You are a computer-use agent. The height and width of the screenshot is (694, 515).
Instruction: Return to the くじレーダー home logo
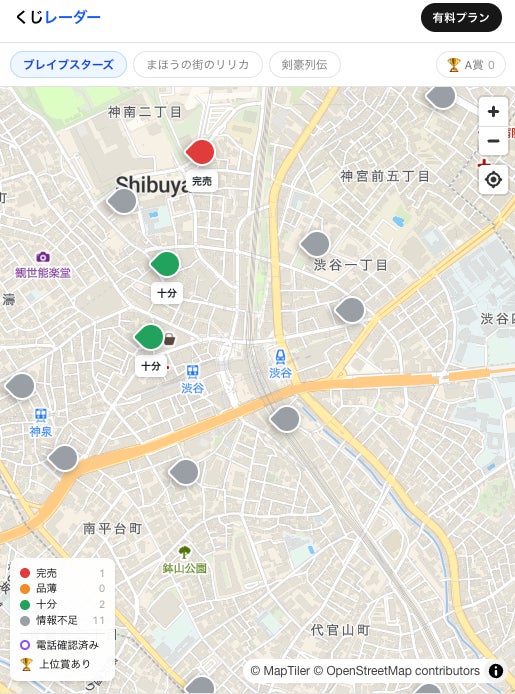[x=58, y=18]
